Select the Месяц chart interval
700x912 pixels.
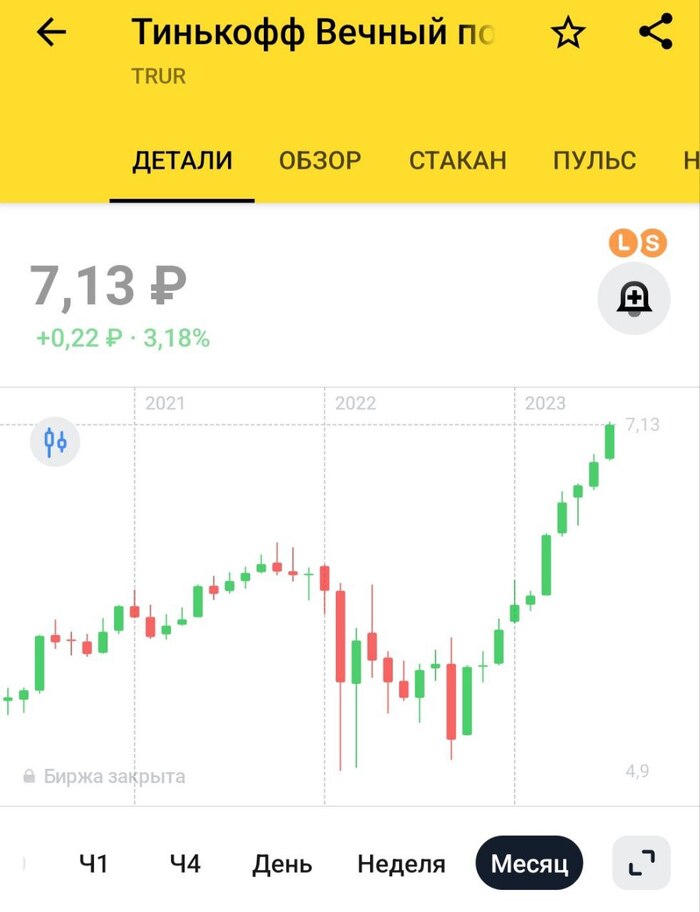[529, 863]
